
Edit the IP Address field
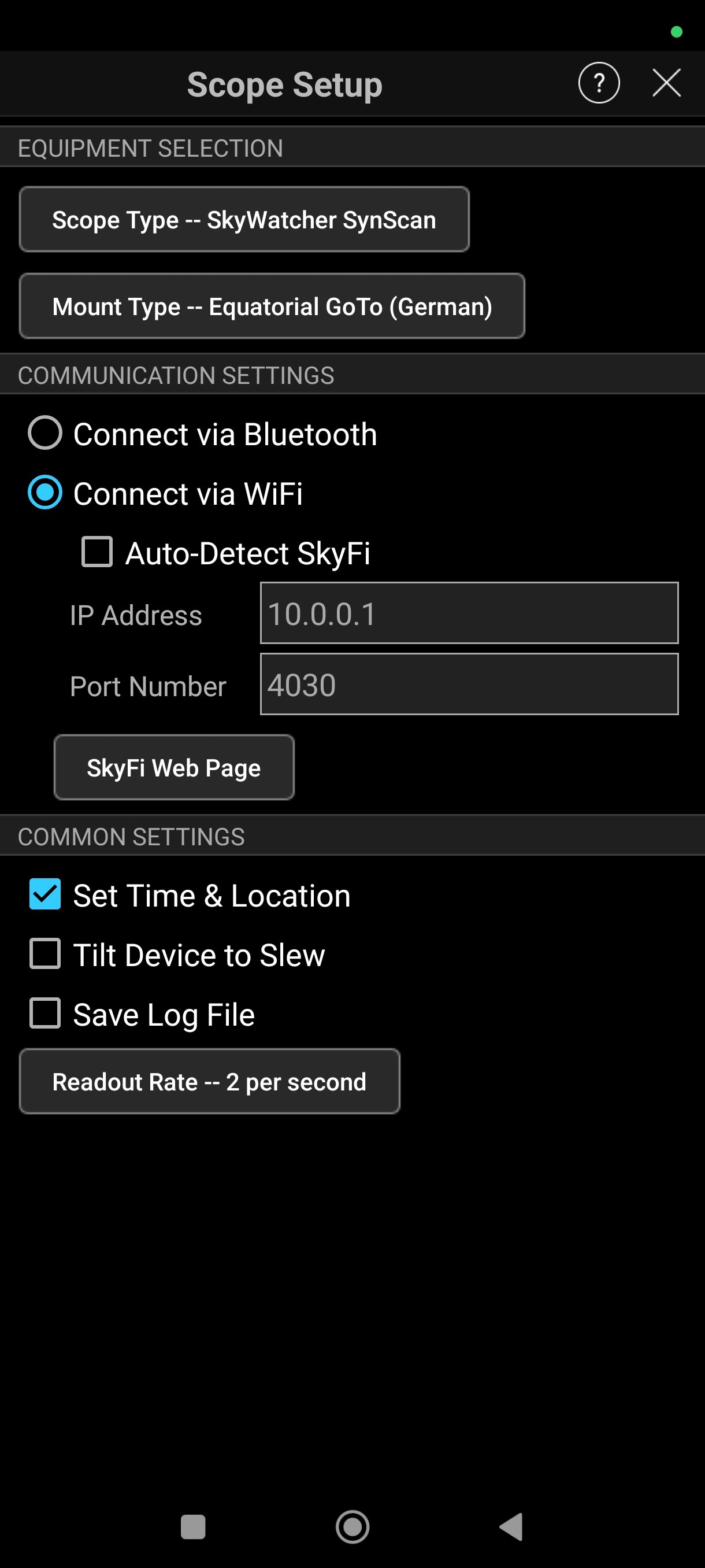coord(469,613)
